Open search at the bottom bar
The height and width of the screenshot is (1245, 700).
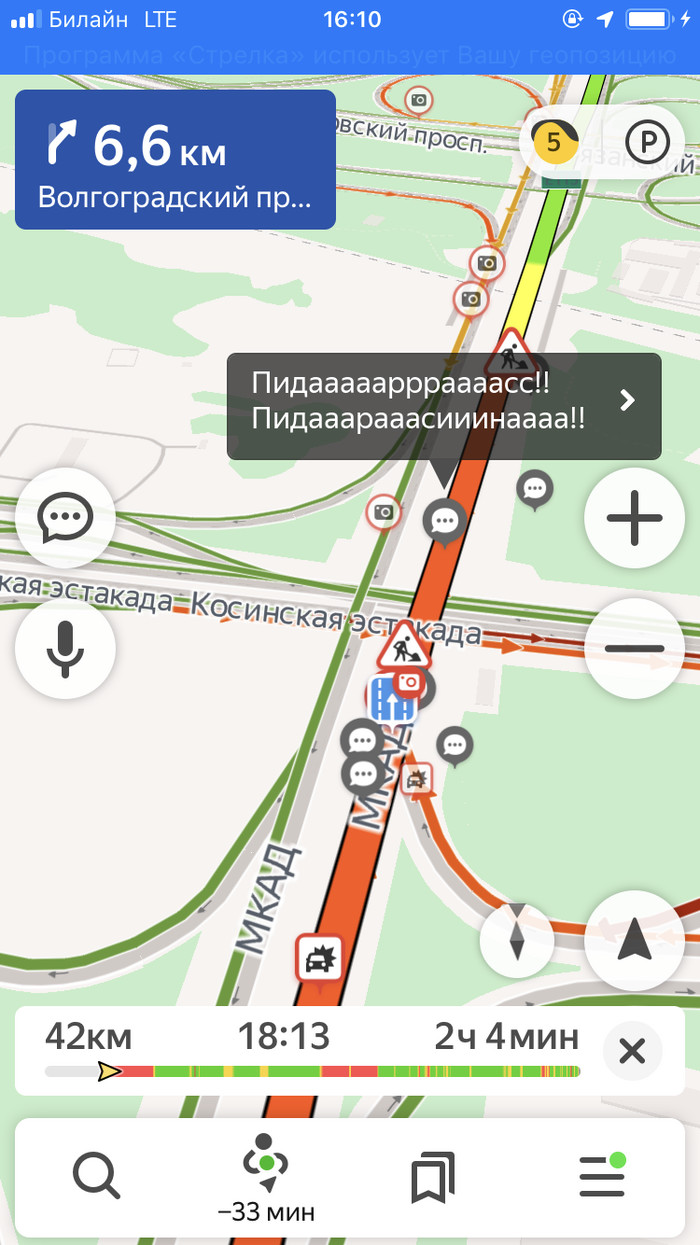pyautogui.click(x=96, y=1176)
